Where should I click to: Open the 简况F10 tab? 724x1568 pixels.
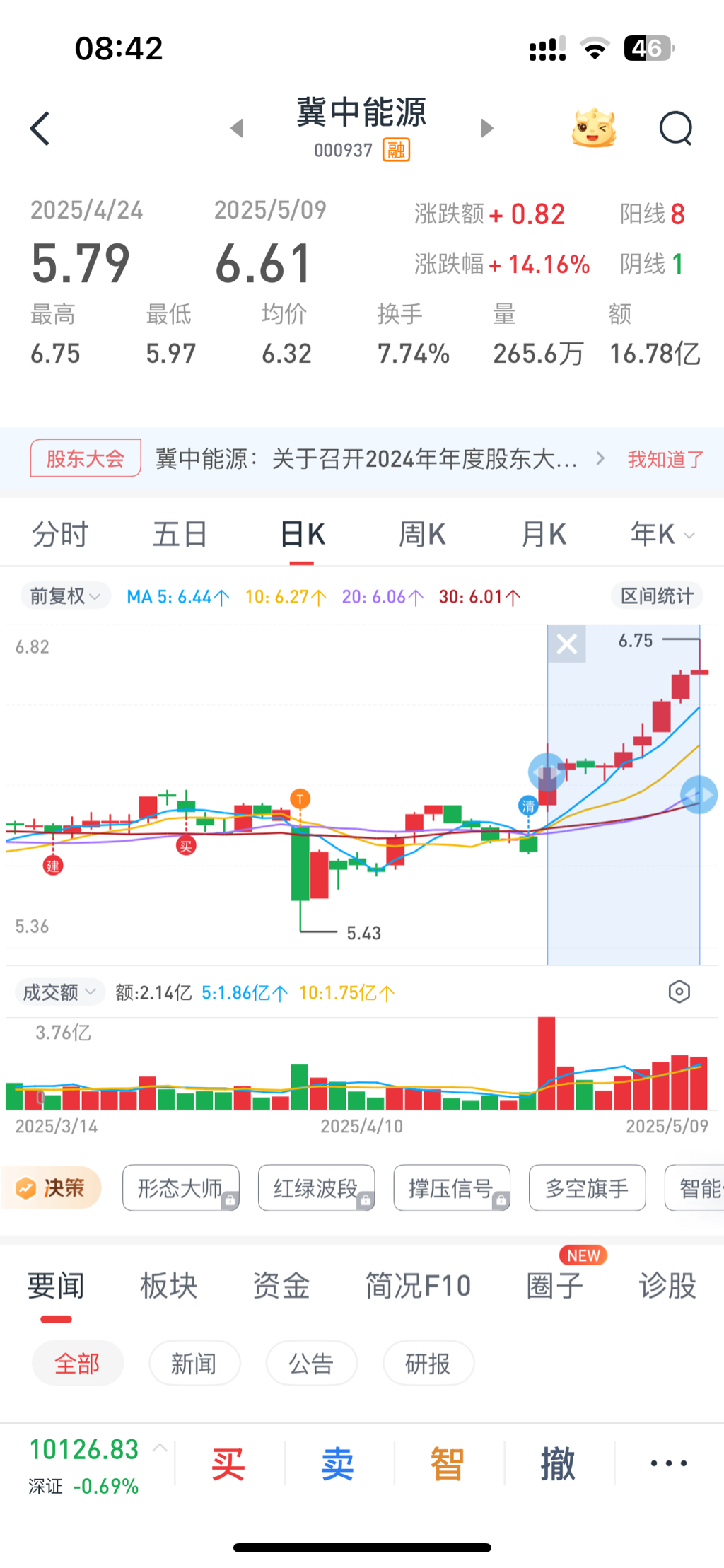click(418, 1286)
